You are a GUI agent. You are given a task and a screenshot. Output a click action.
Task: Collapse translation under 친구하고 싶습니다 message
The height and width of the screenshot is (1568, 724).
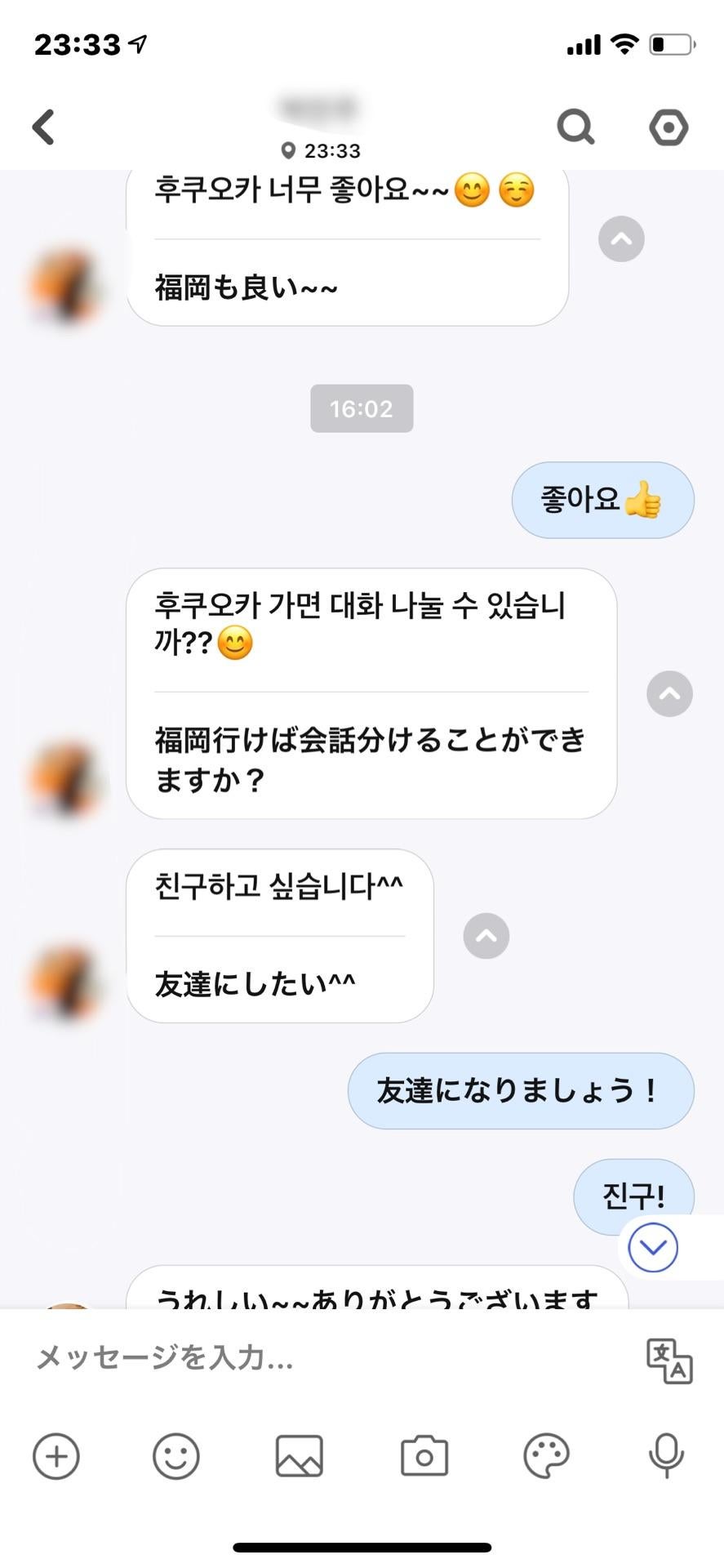(x=486, y=936)
